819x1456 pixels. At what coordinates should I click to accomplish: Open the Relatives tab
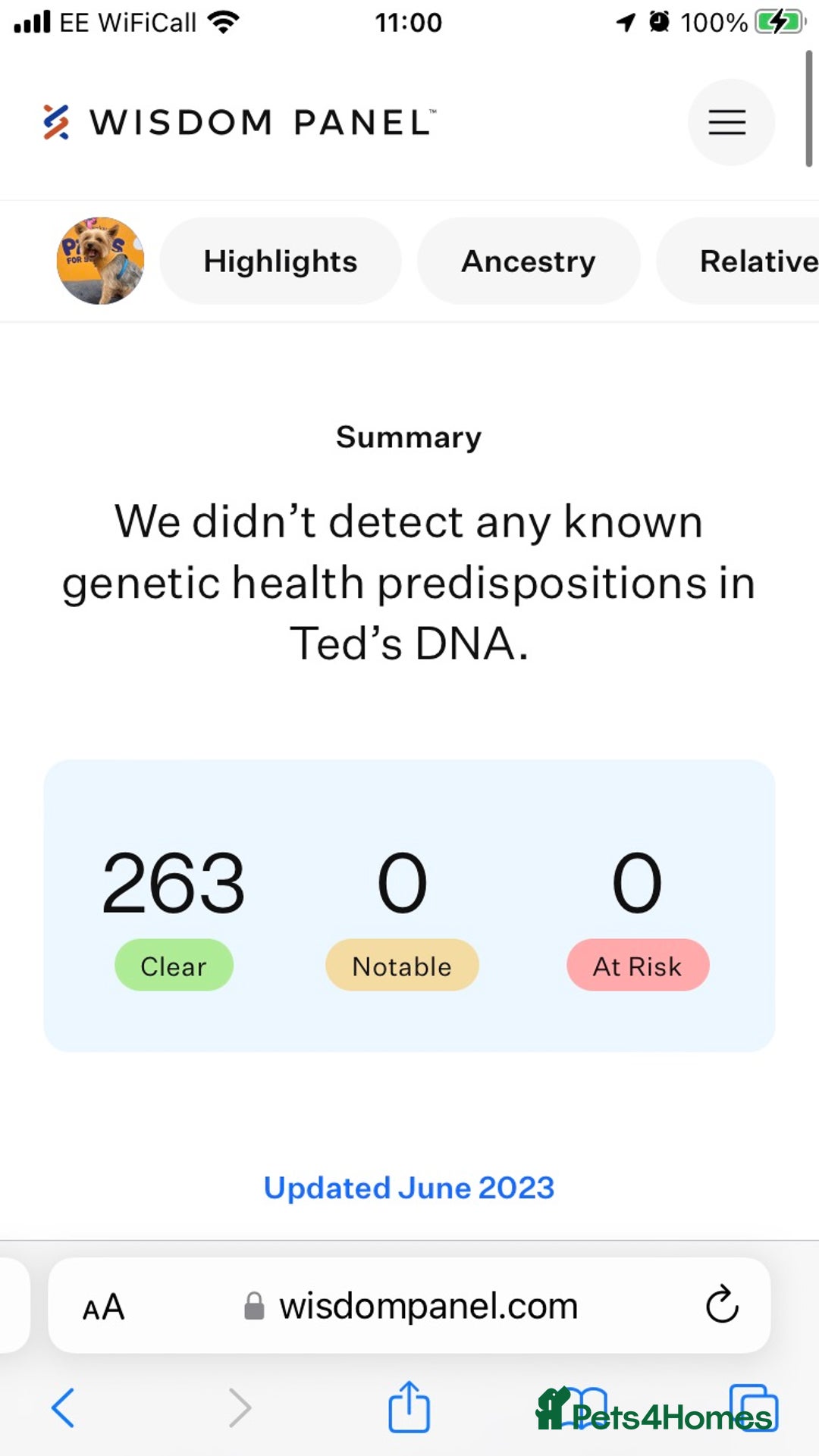click(751, 261)
